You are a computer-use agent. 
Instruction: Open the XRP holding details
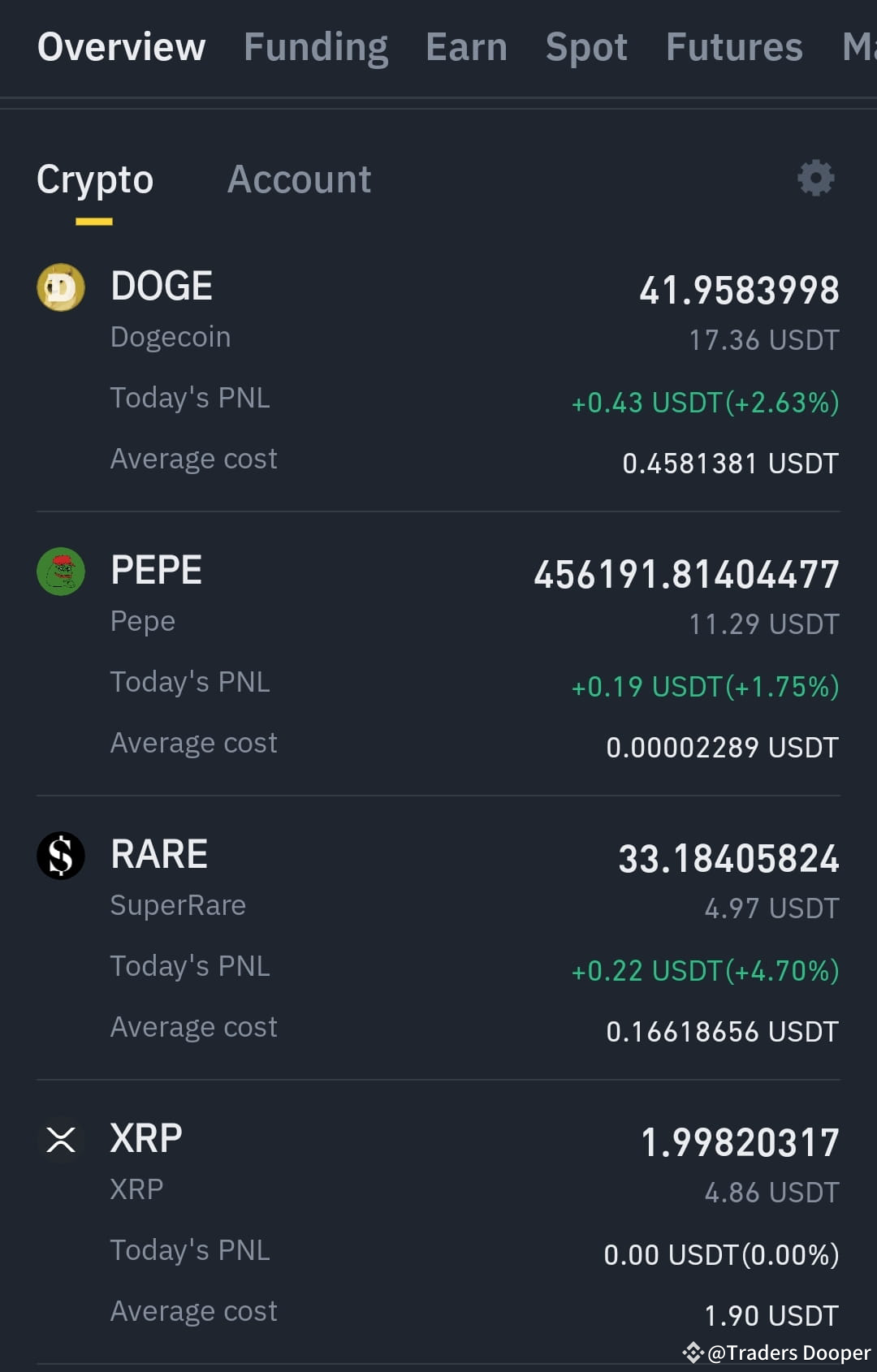438,1223
